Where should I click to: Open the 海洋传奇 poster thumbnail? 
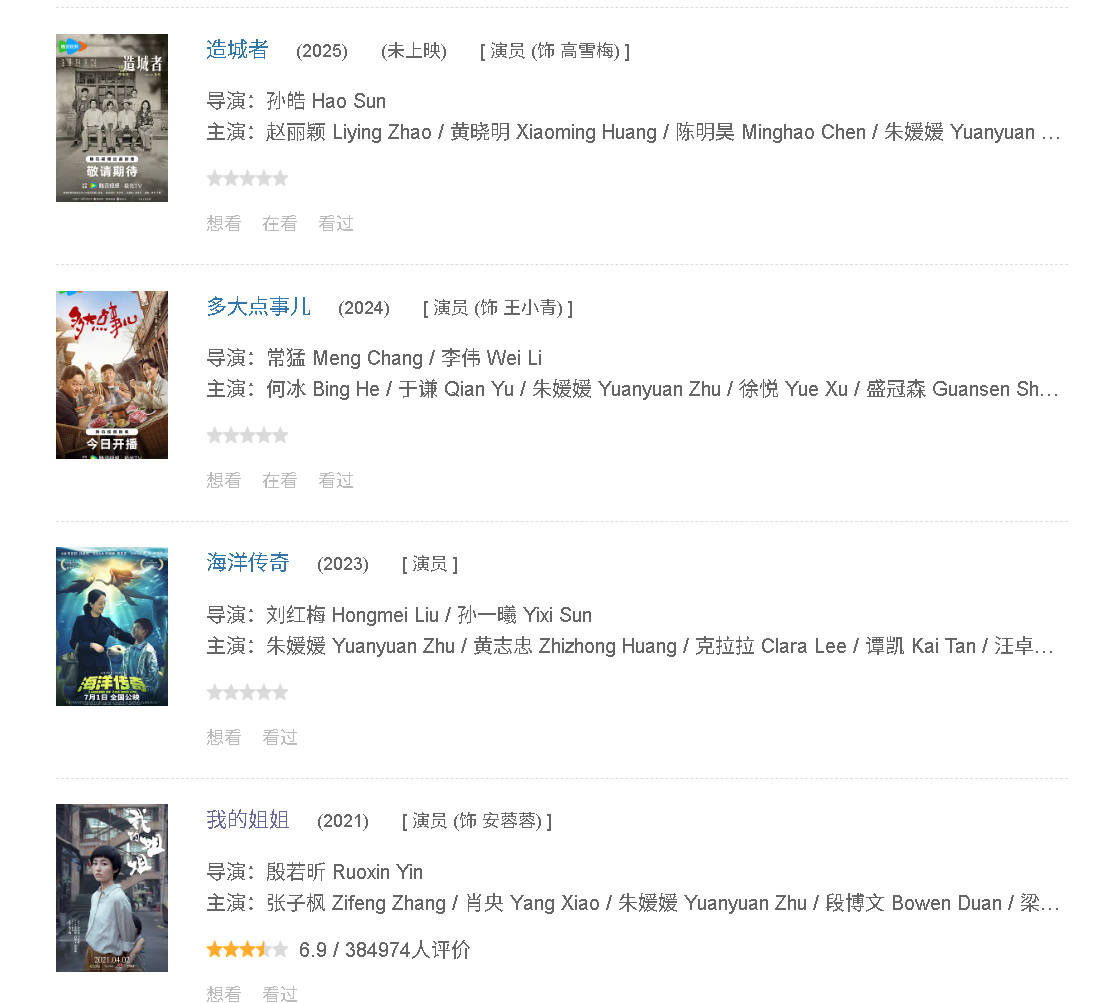point(112,627)
